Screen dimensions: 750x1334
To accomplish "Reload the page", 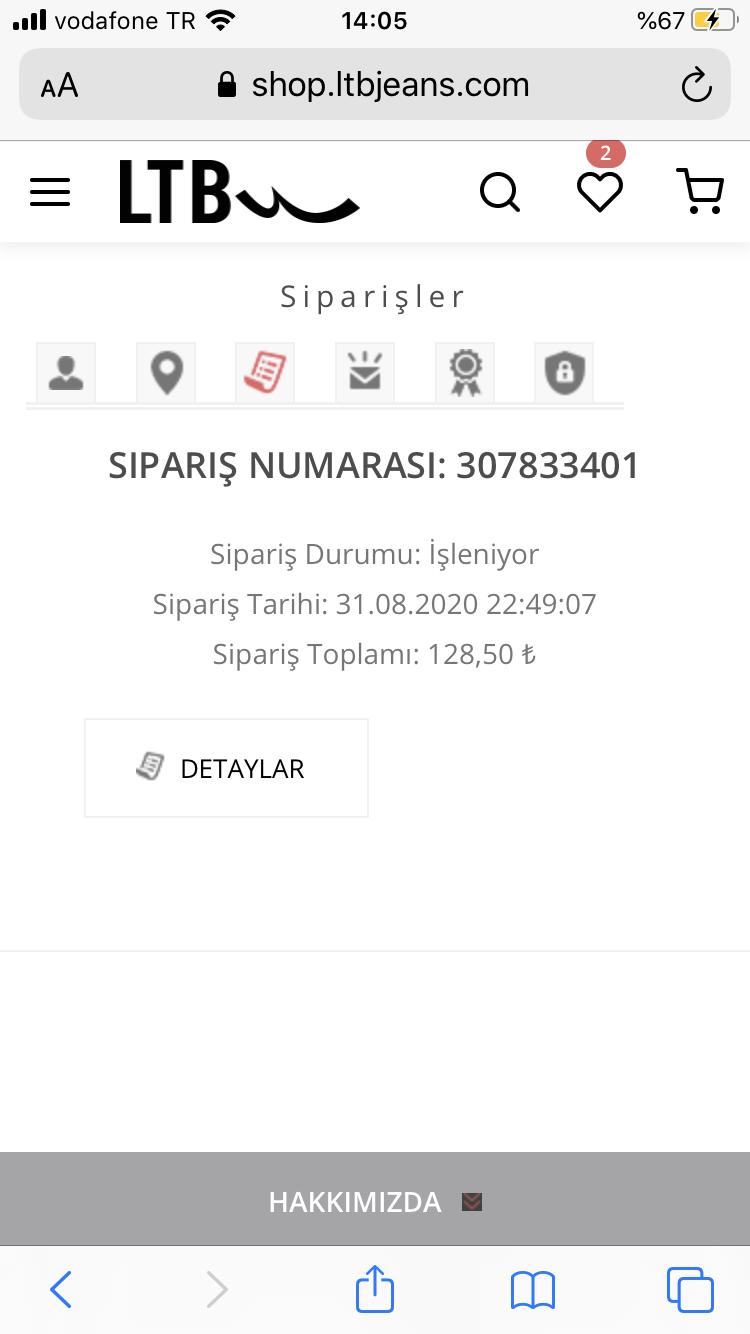I will (x=696, y=85).
